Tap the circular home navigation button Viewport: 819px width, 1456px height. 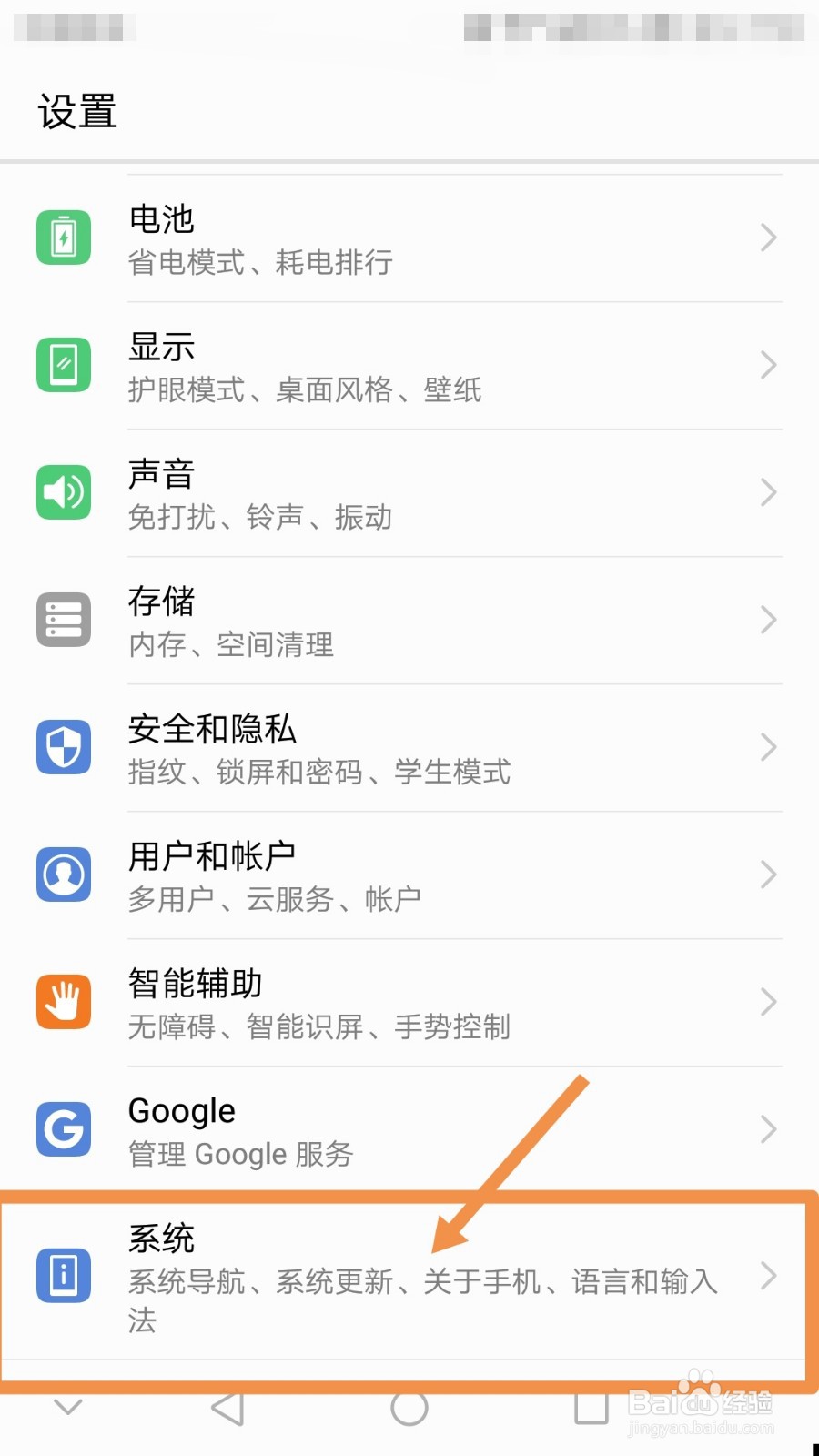(x=409, y=1406)
